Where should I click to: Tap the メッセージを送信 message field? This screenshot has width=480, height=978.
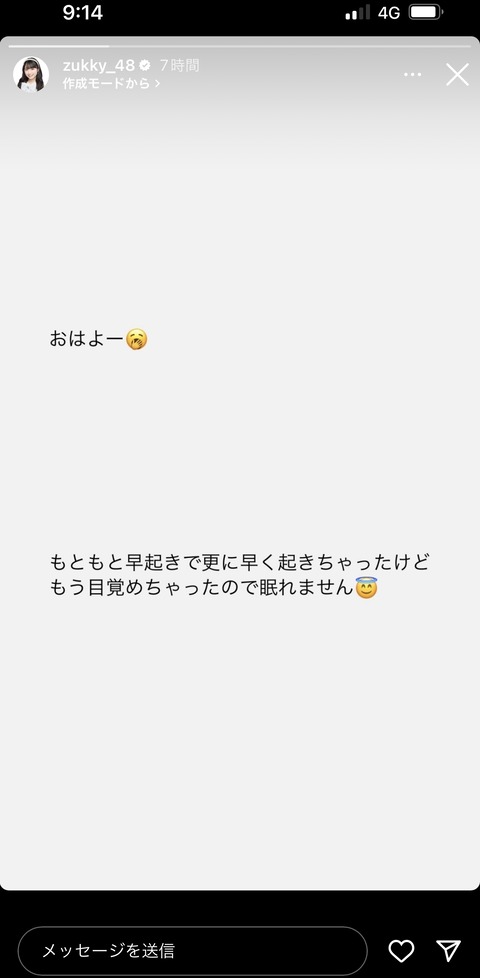(192, 951)
